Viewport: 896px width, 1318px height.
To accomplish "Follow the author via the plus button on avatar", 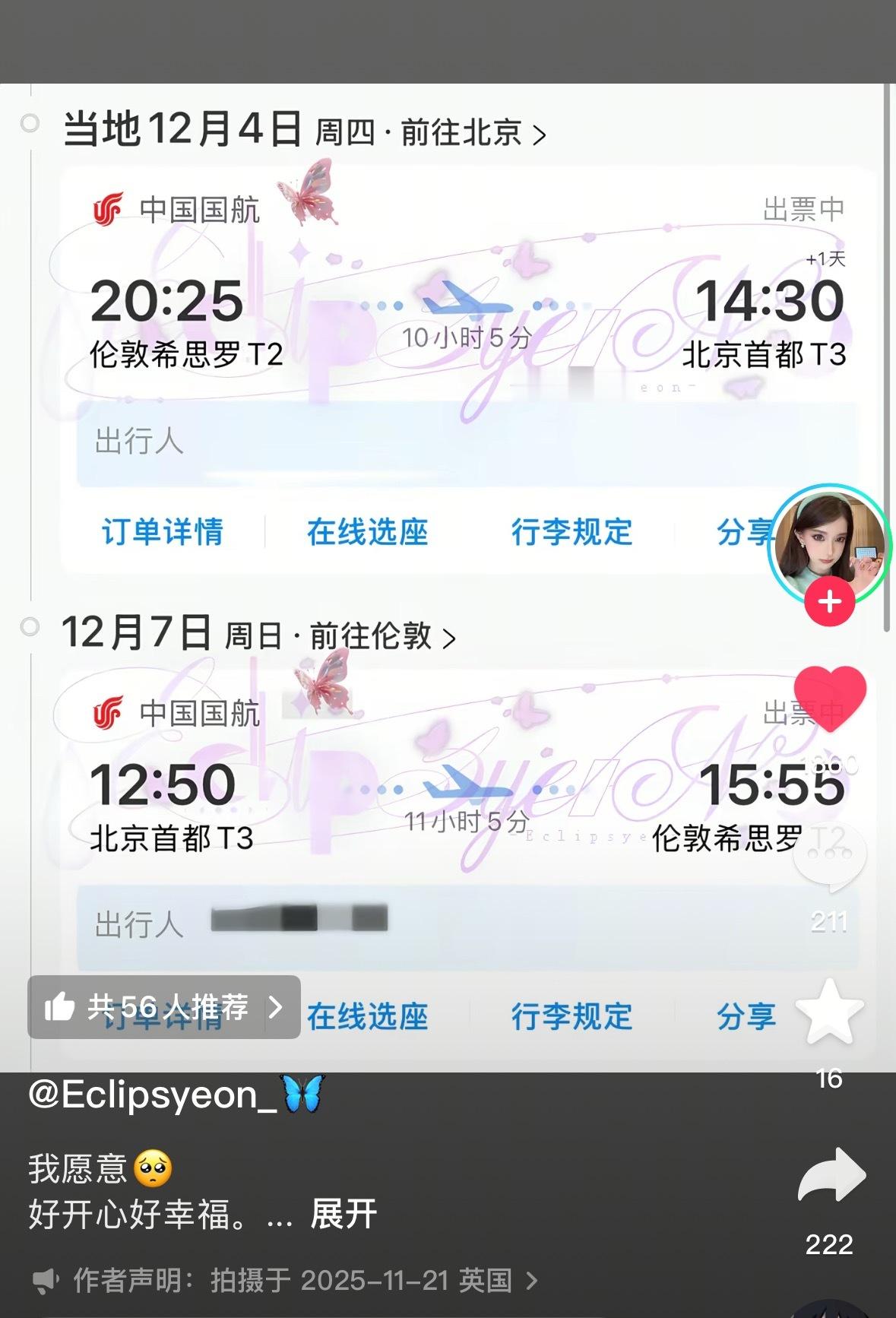I will [x=828, y=601].
